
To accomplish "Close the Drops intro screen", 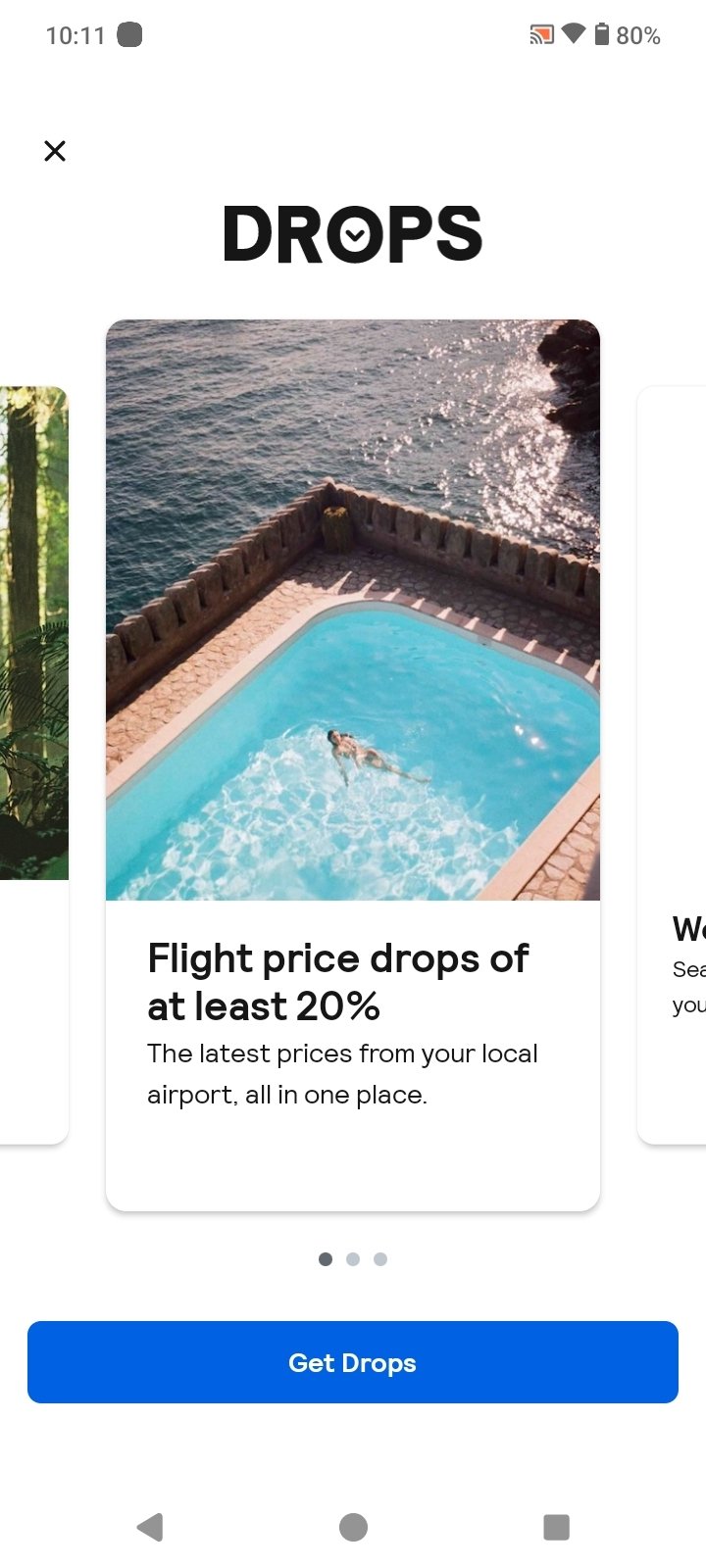I will [55, 151].
